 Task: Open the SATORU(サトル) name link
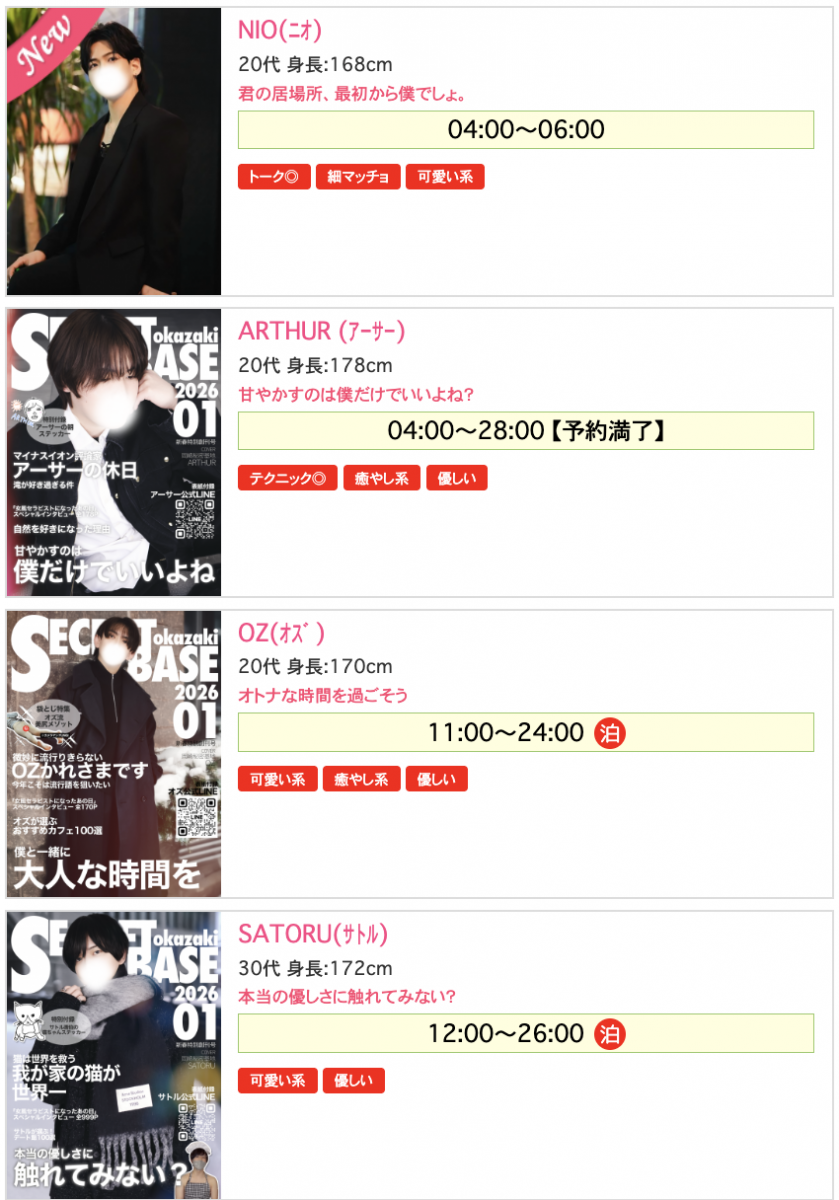pos(312,934)
